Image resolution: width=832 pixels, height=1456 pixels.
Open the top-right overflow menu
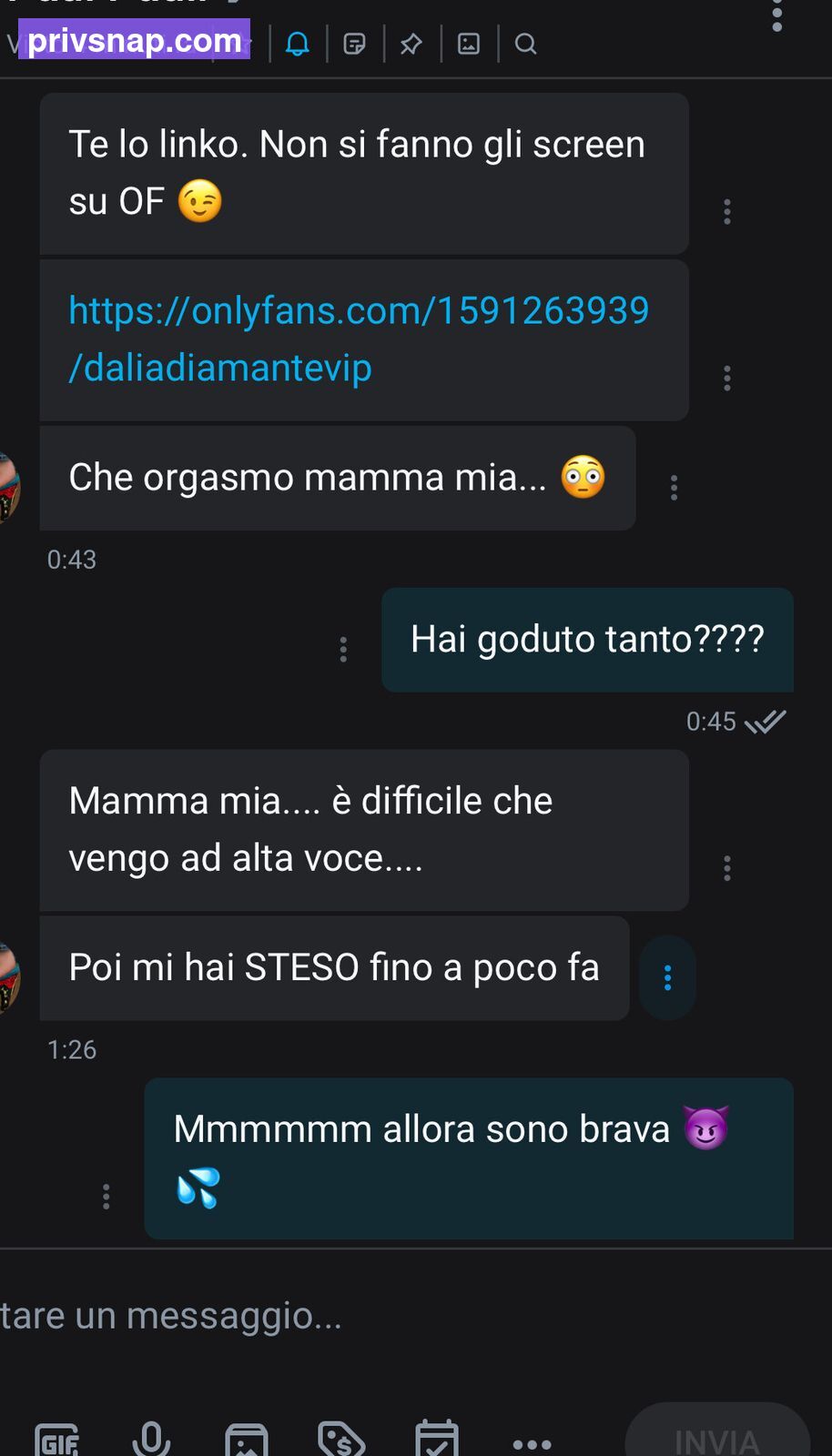point(776,15)
